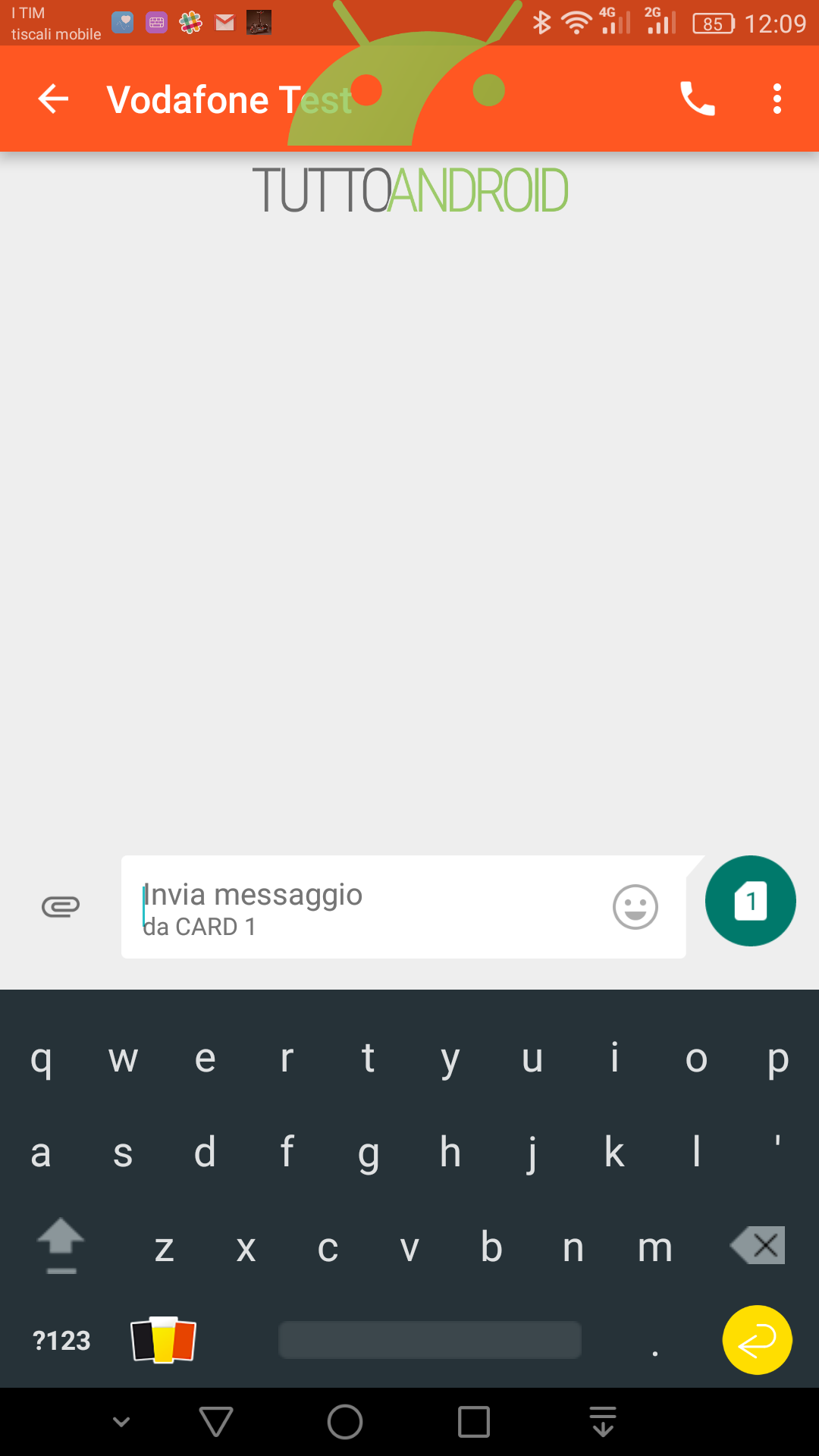This screenshot has width=819, height=1456.
Task: Open recent apps
Action: 474,1422
